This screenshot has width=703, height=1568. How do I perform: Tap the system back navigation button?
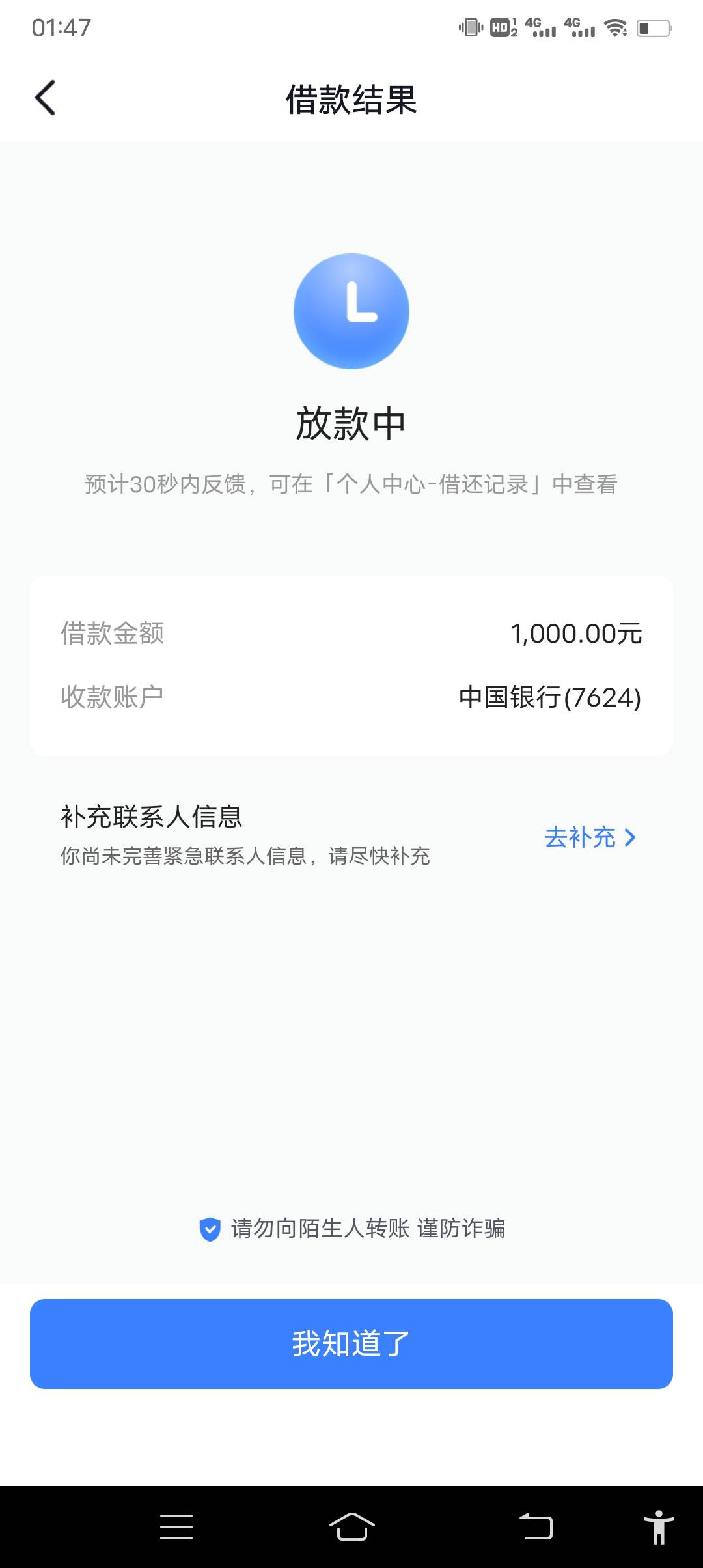536,1526
